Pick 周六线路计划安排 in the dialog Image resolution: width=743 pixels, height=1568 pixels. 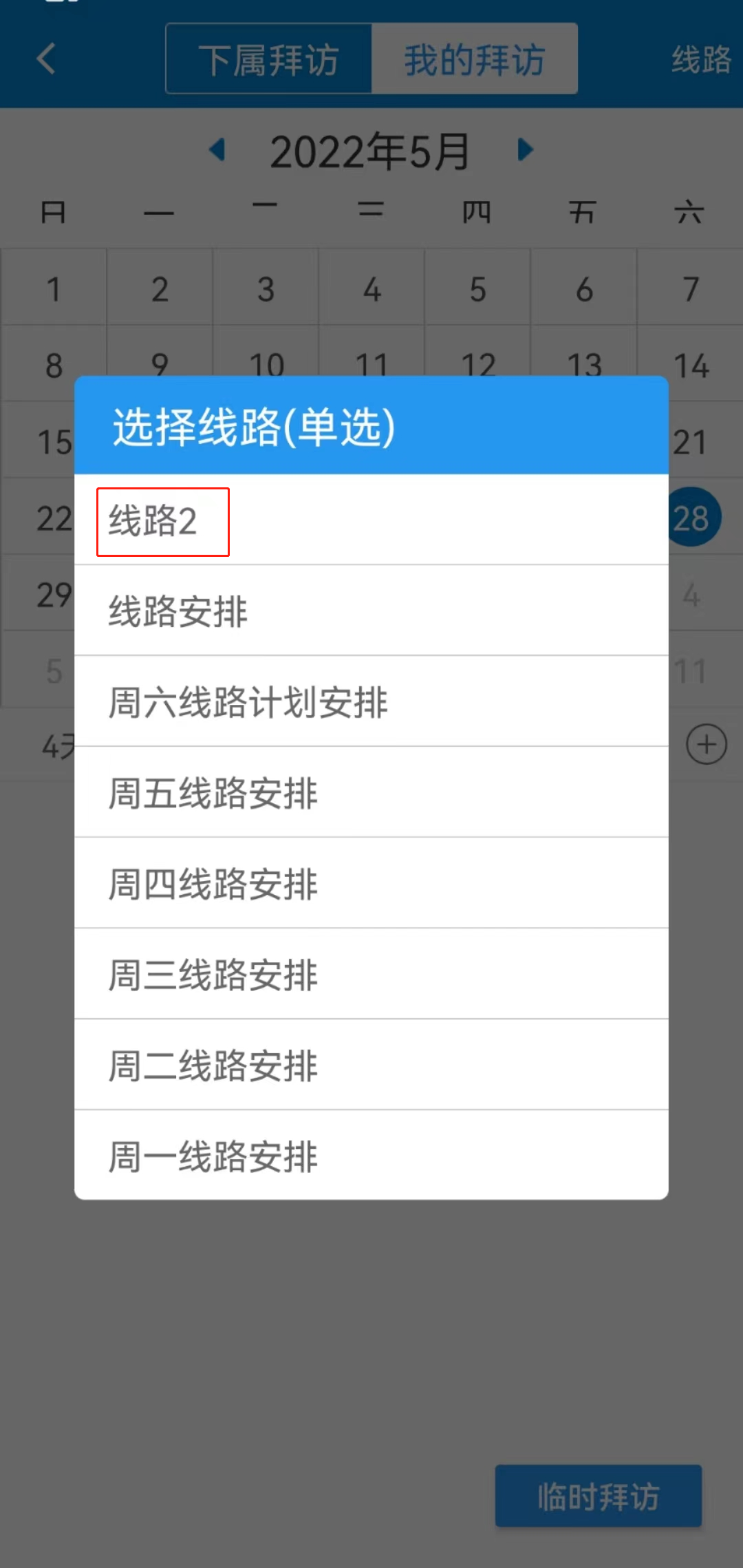pyautogui.click(x=371, y=702)
